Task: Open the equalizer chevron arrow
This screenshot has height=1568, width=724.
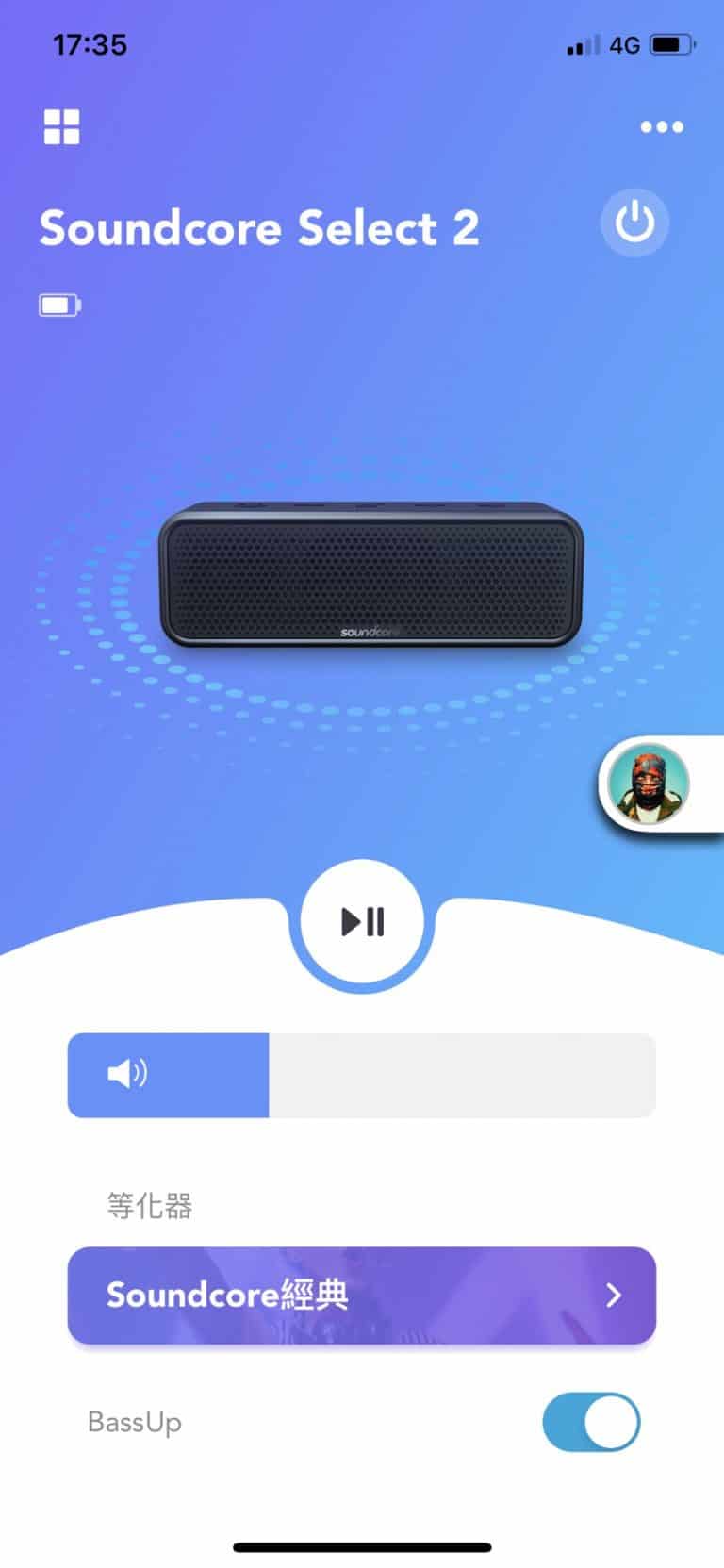Action: pyautogui.click(x=617, y=1296)
